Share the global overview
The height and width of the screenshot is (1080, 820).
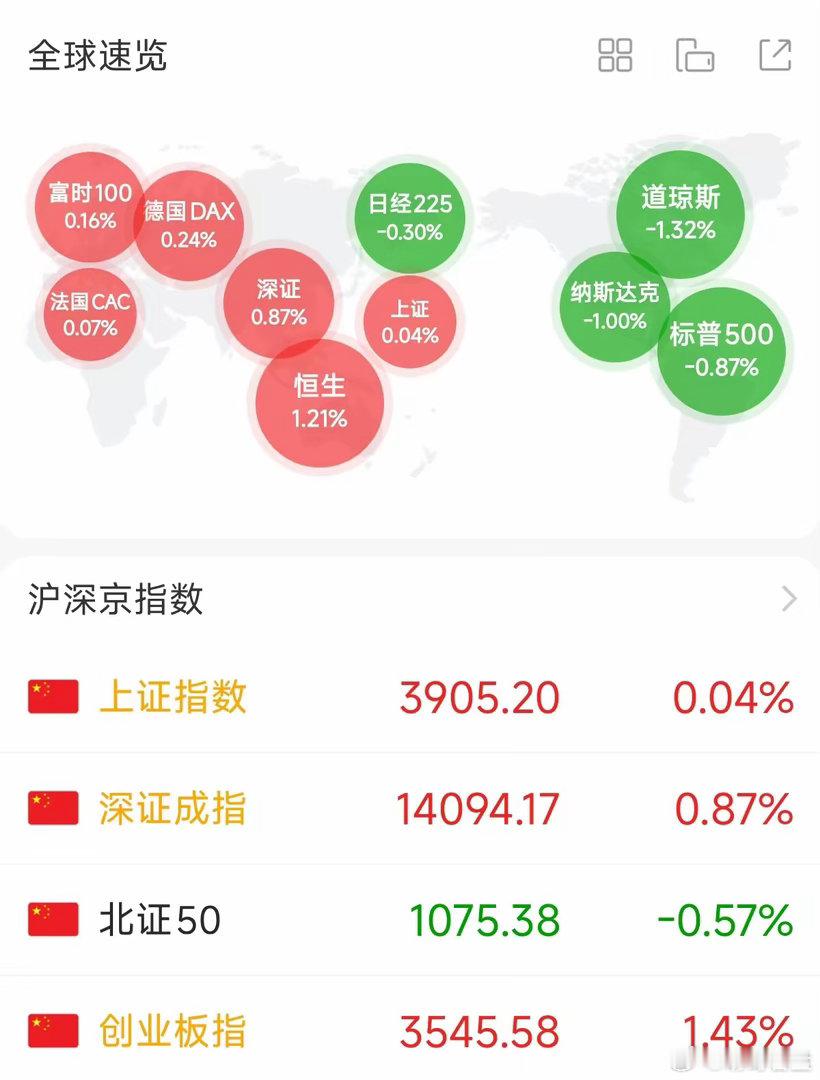(775, 55)
